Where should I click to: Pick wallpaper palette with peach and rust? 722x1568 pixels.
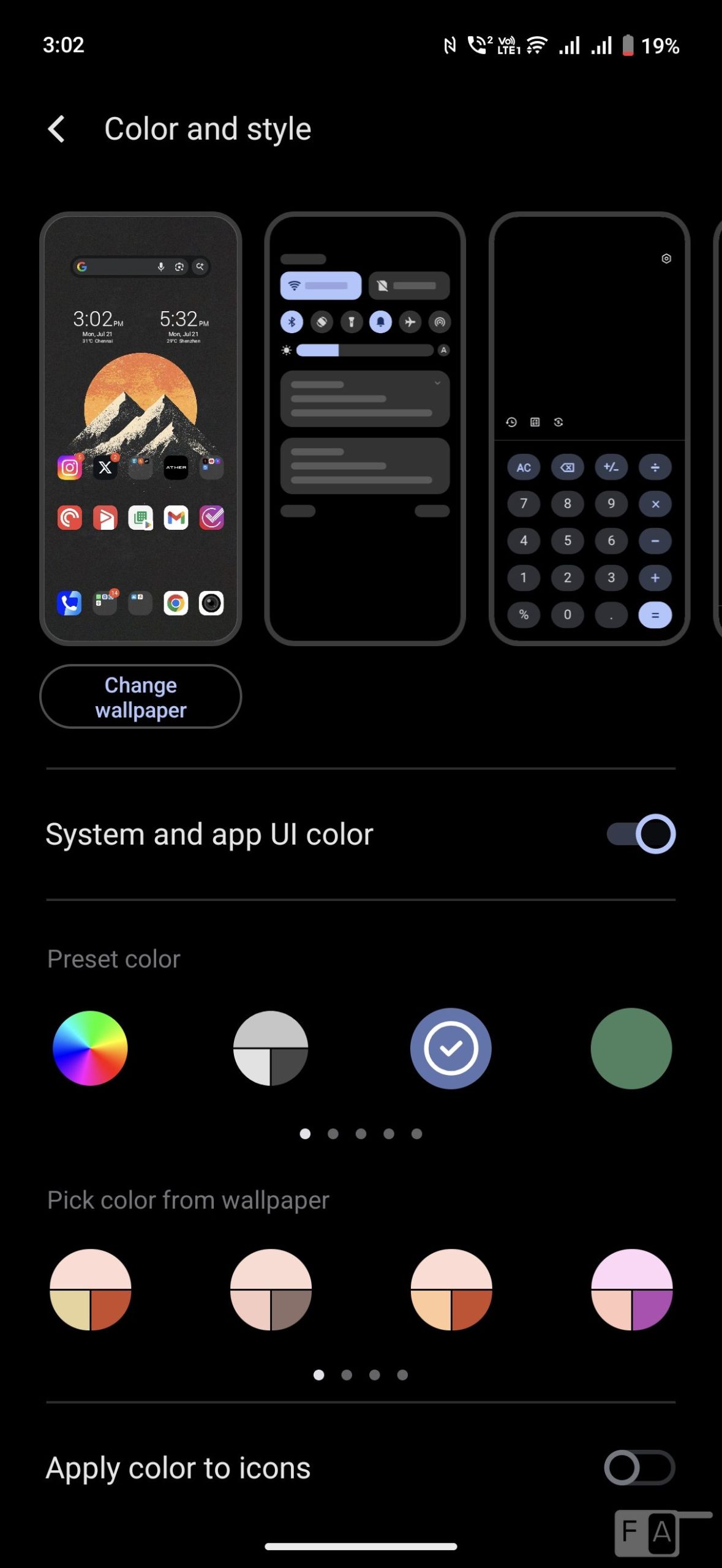451,1289
